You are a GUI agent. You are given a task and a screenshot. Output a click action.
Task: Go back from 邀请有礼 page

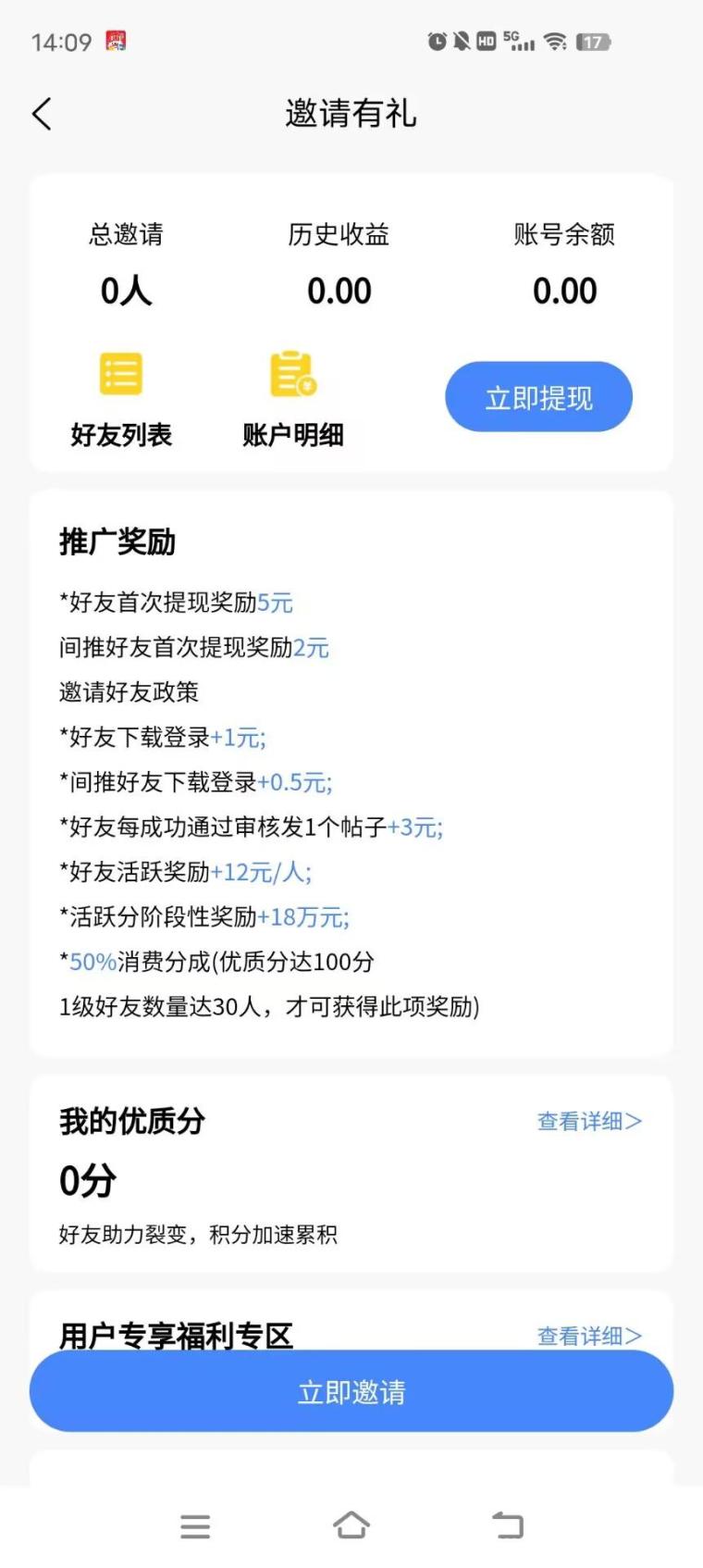pyautogui.click(x=42, y=114)
